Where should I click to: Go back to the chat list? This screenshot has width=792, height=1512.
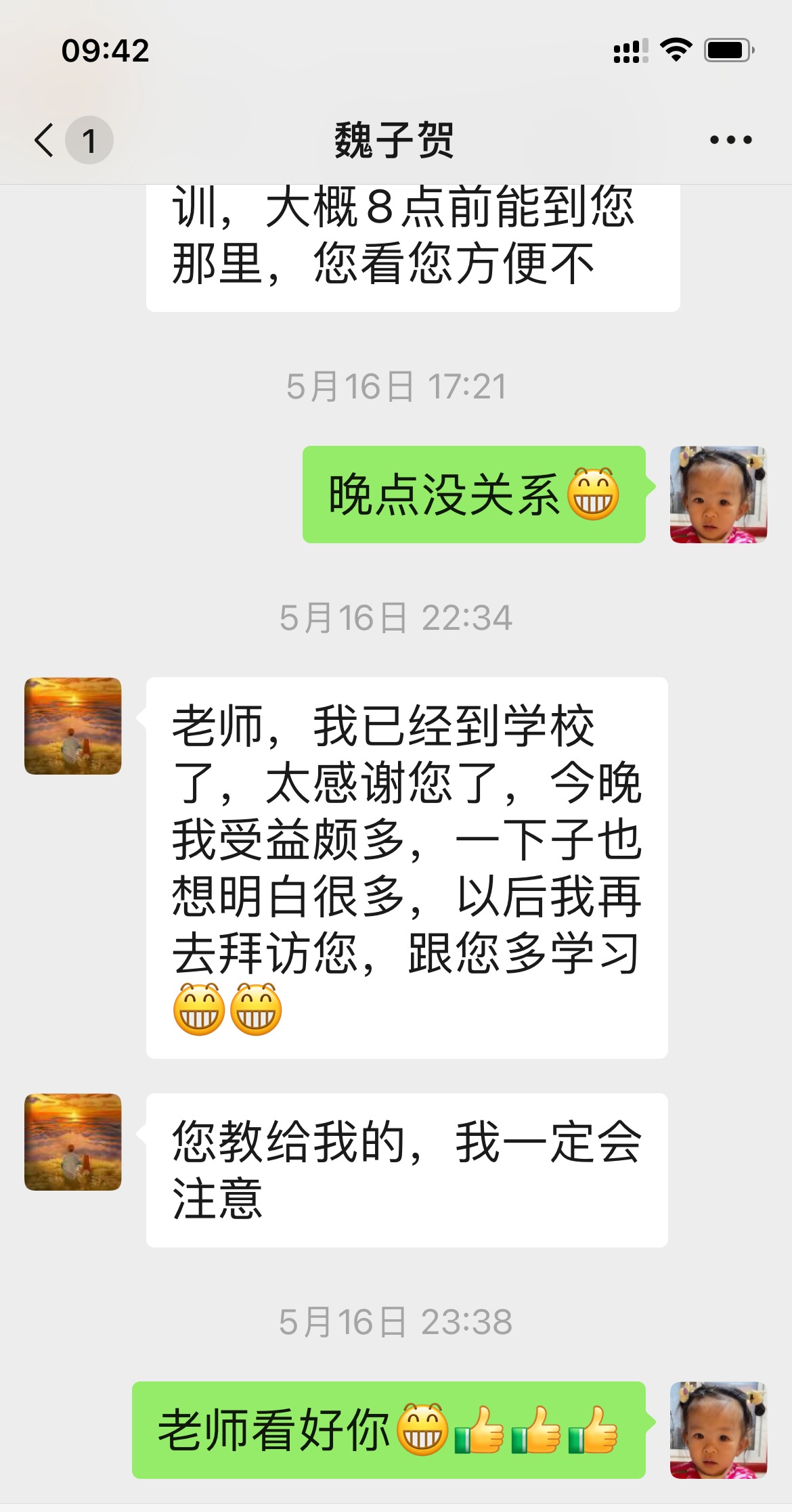pyautogui.click(x=46, y=140)
